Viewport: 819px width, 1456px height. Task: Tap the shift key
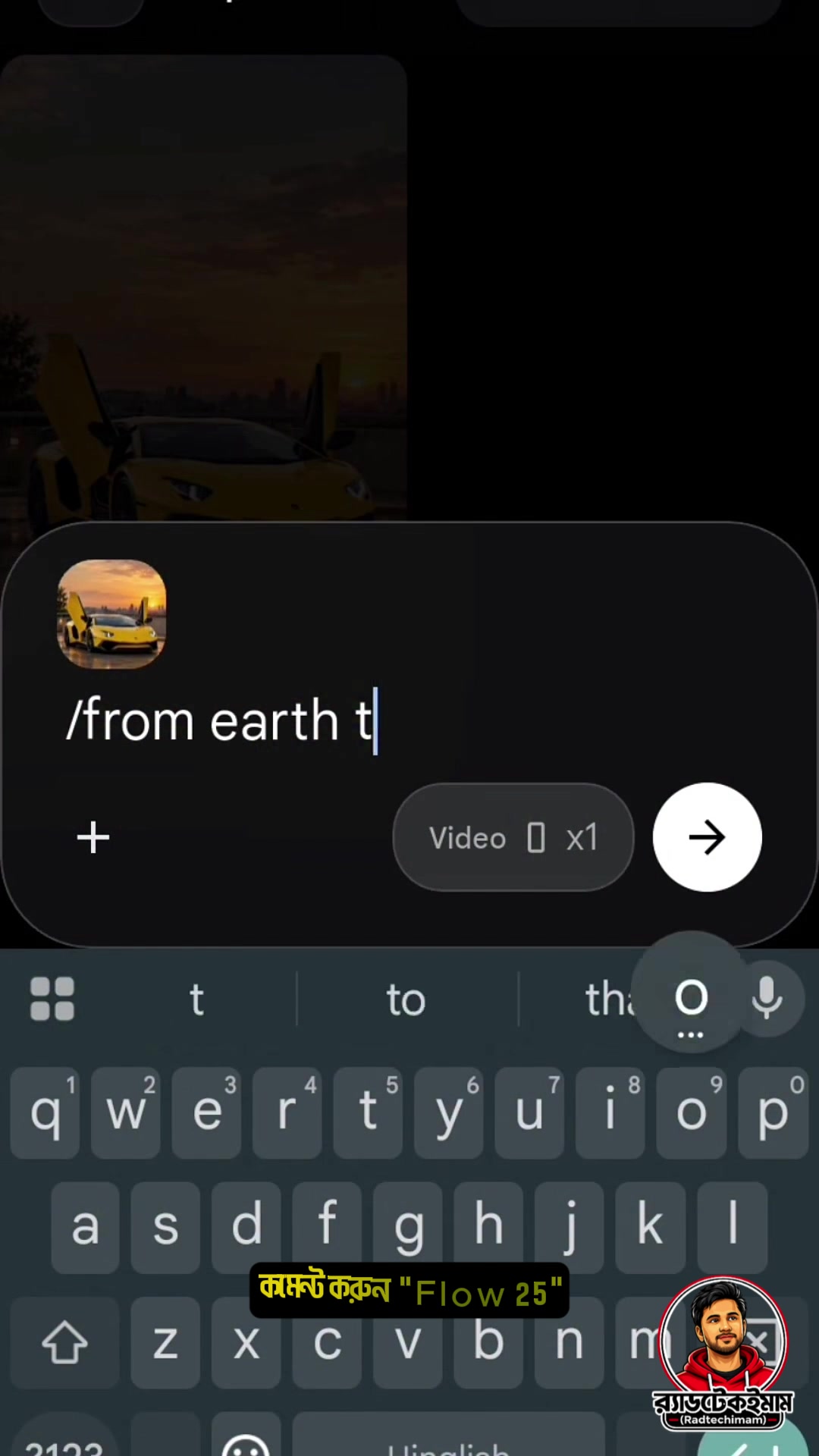coord(64,1342)
